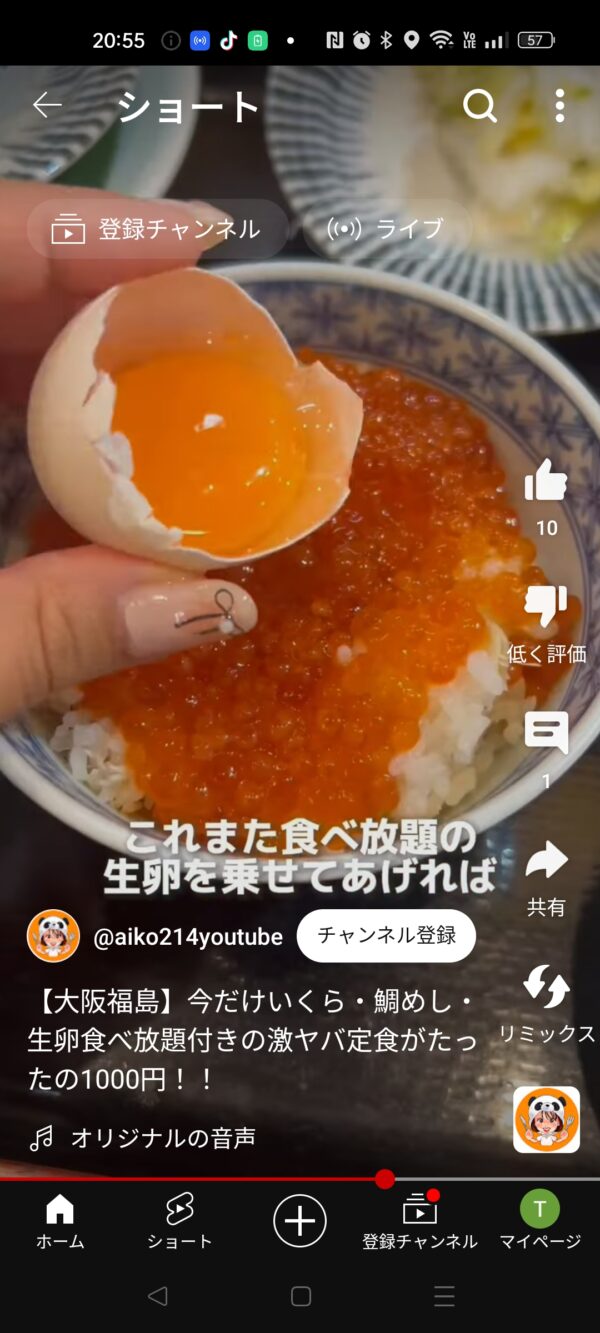Create new content with the plus button
This screenshot has height=1333, width=600.
300,1221
